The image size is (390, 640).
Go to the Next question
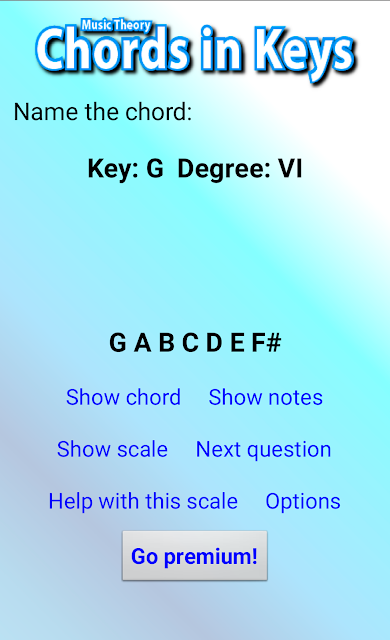(x=264, y=450)
